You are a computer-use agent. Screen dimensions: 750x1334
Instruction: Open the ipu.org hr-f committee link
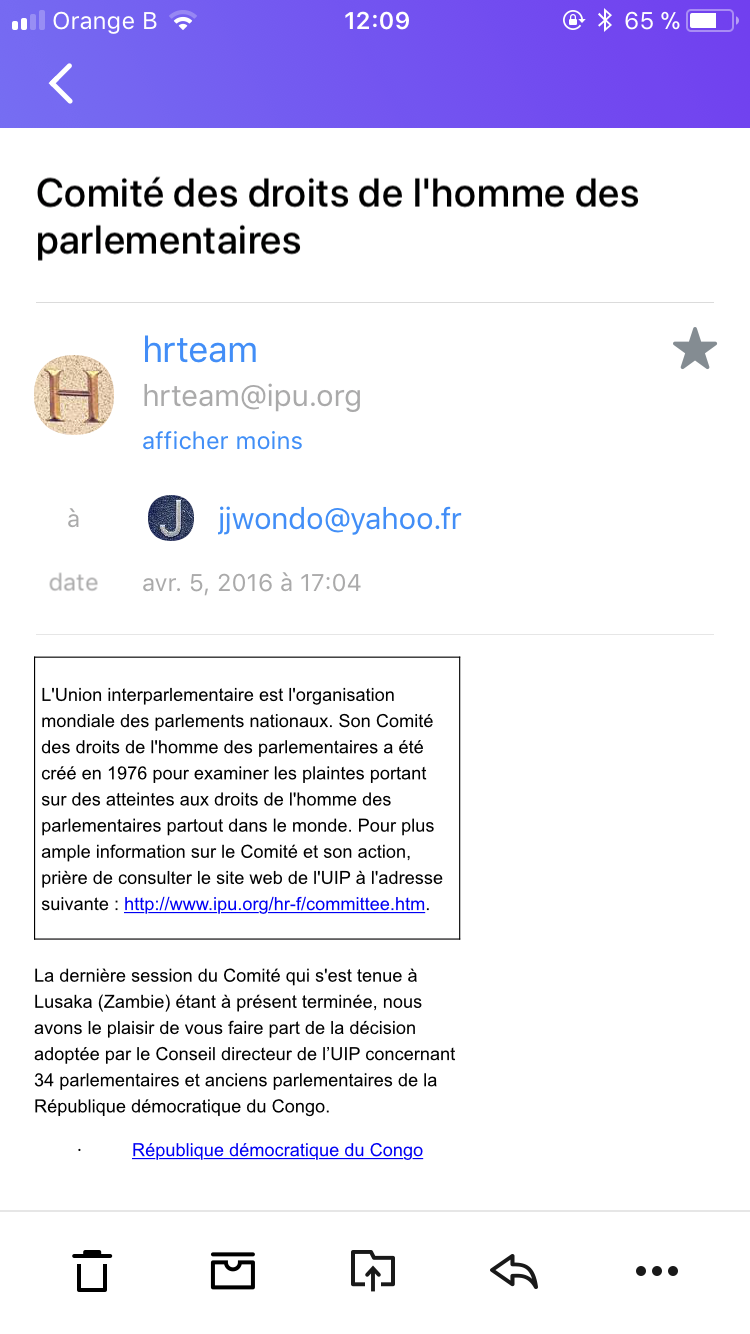pos(275,904)
